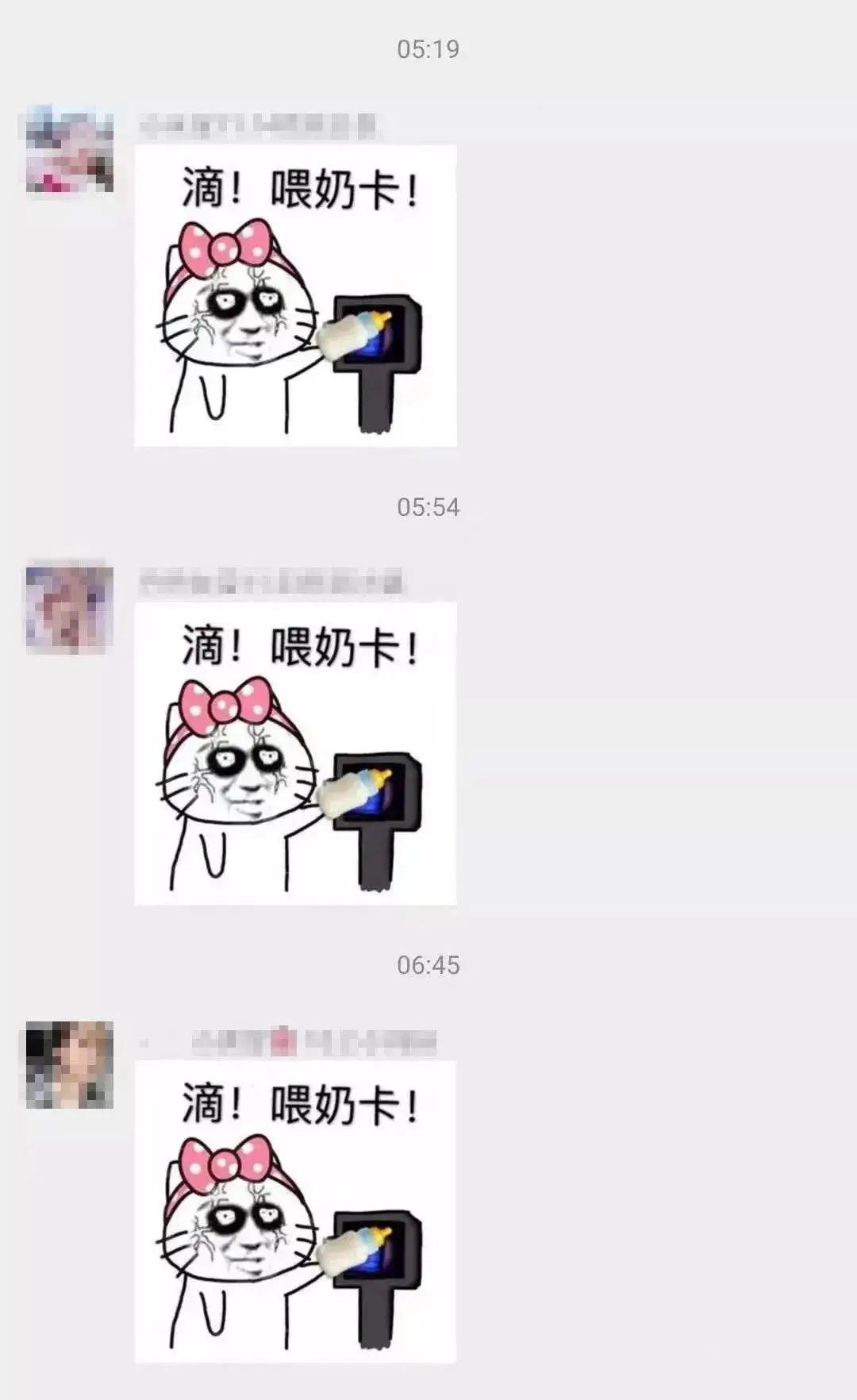This screenshot has width=857, height=1400.
Task: Open the sticker sent at 05:54
Action: coord(295,753)
